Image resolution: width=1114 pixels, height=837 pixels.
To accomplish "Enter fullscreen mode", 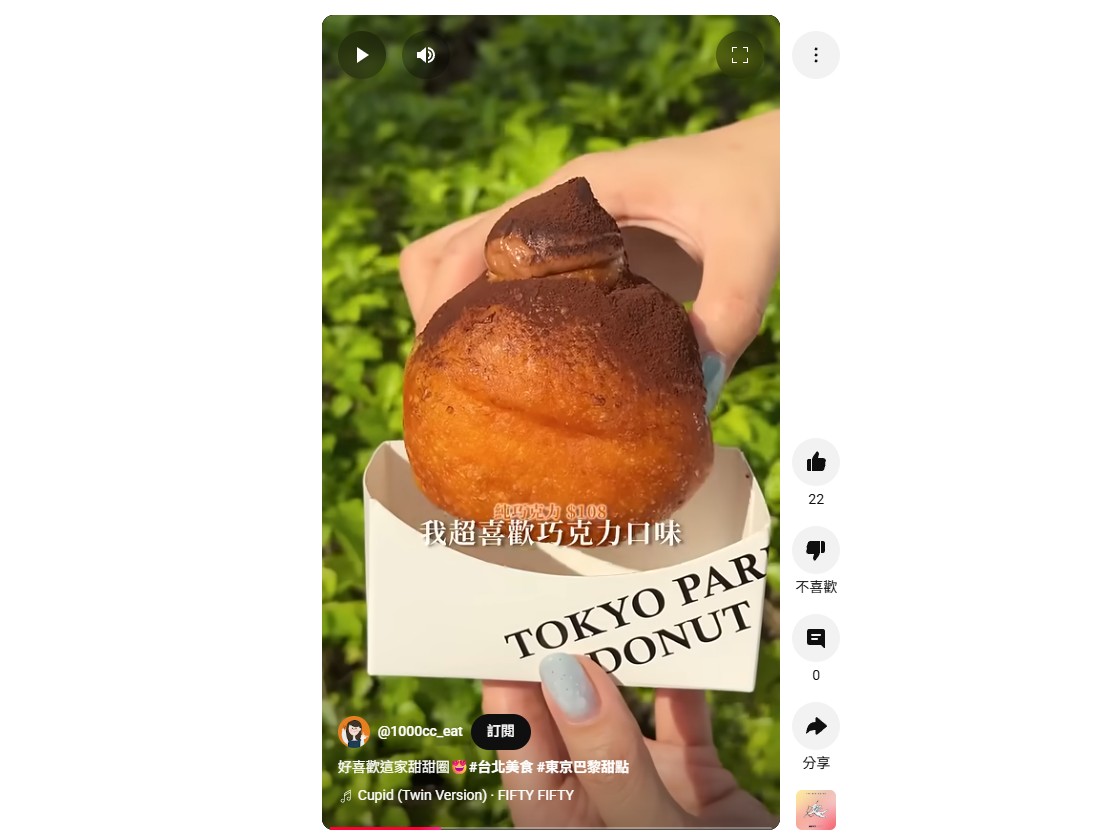I will [x=740, y=55].
